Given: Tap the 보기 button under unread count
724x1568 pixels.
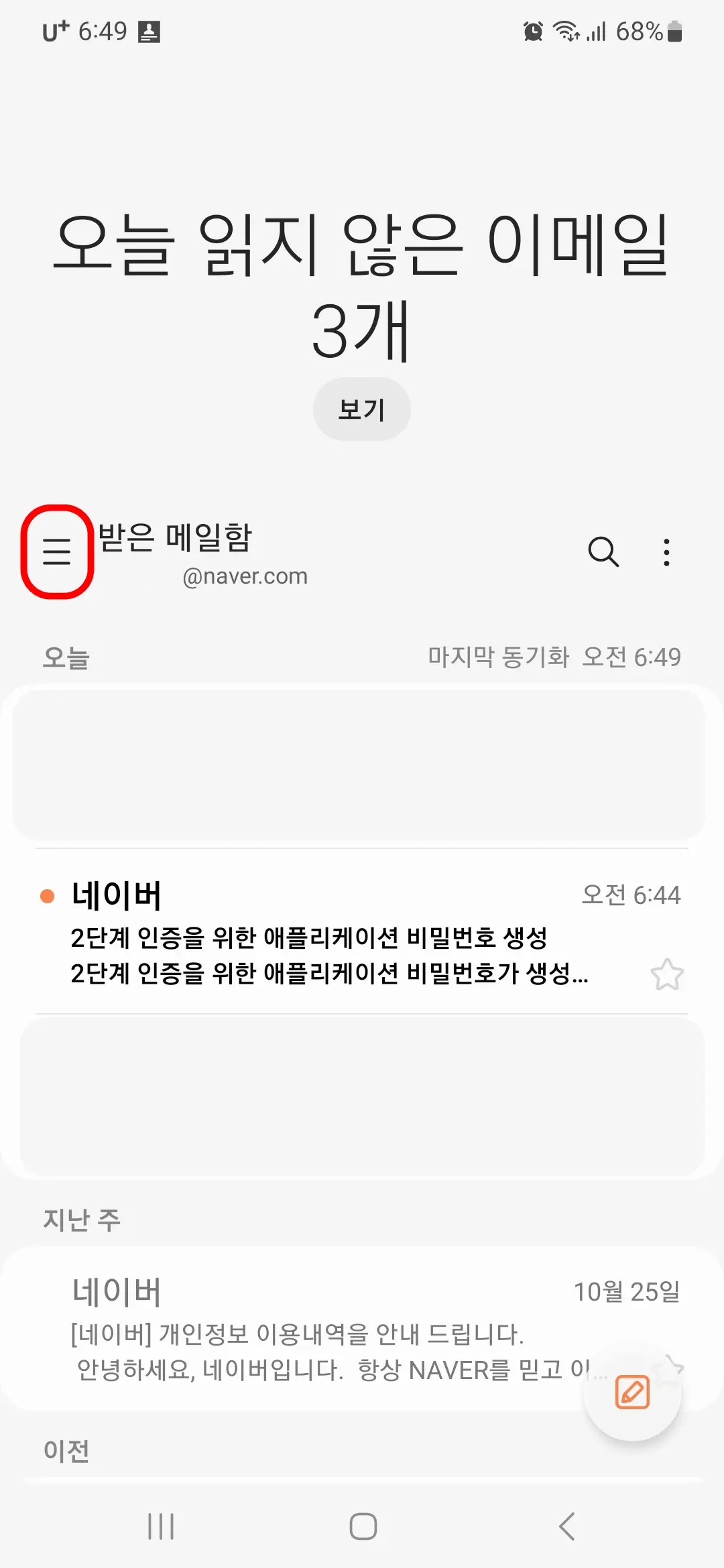Looking at the screenshot, I should click(x=361, y=408).
